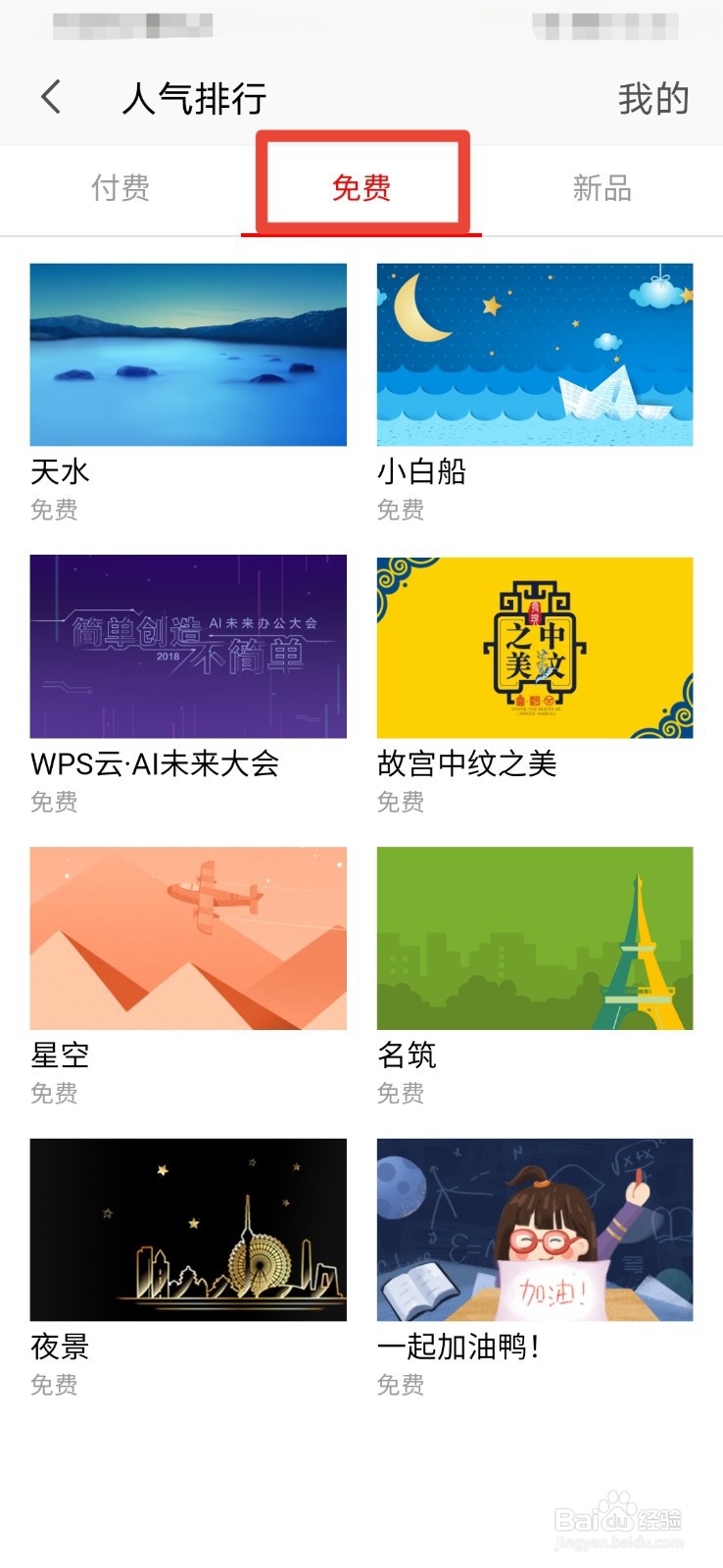Image resolution: width=723 pixels, height=1568 pixels.
Task: Go back using the back arrow
Action: (x=52, y=97)
